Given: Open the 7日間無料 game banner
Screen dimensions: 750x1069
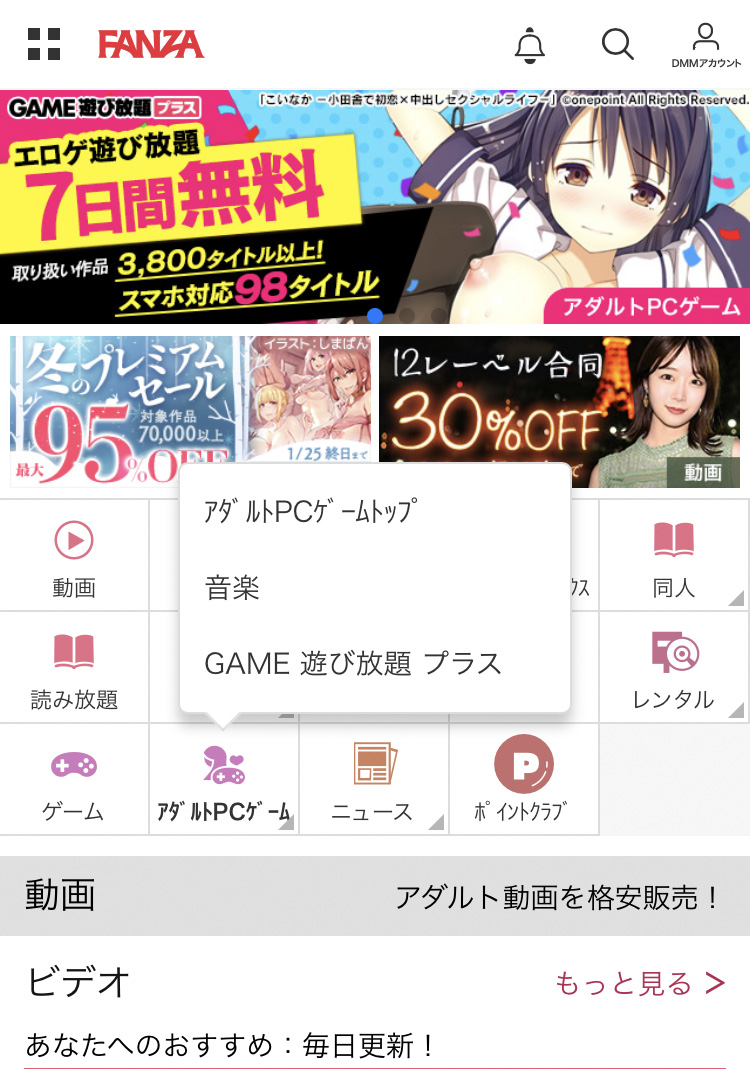Looking at the screenshot, I should coord(375,206).
